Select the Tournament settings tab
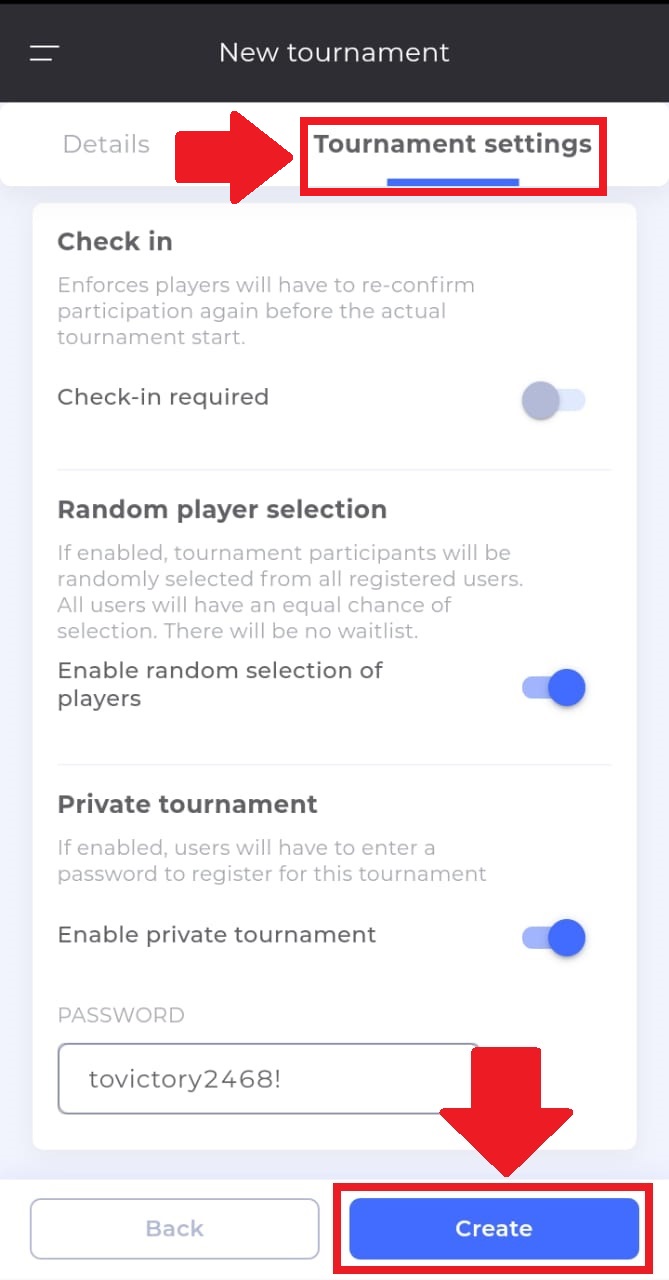 pyautogui.click(x=453, y=144)
